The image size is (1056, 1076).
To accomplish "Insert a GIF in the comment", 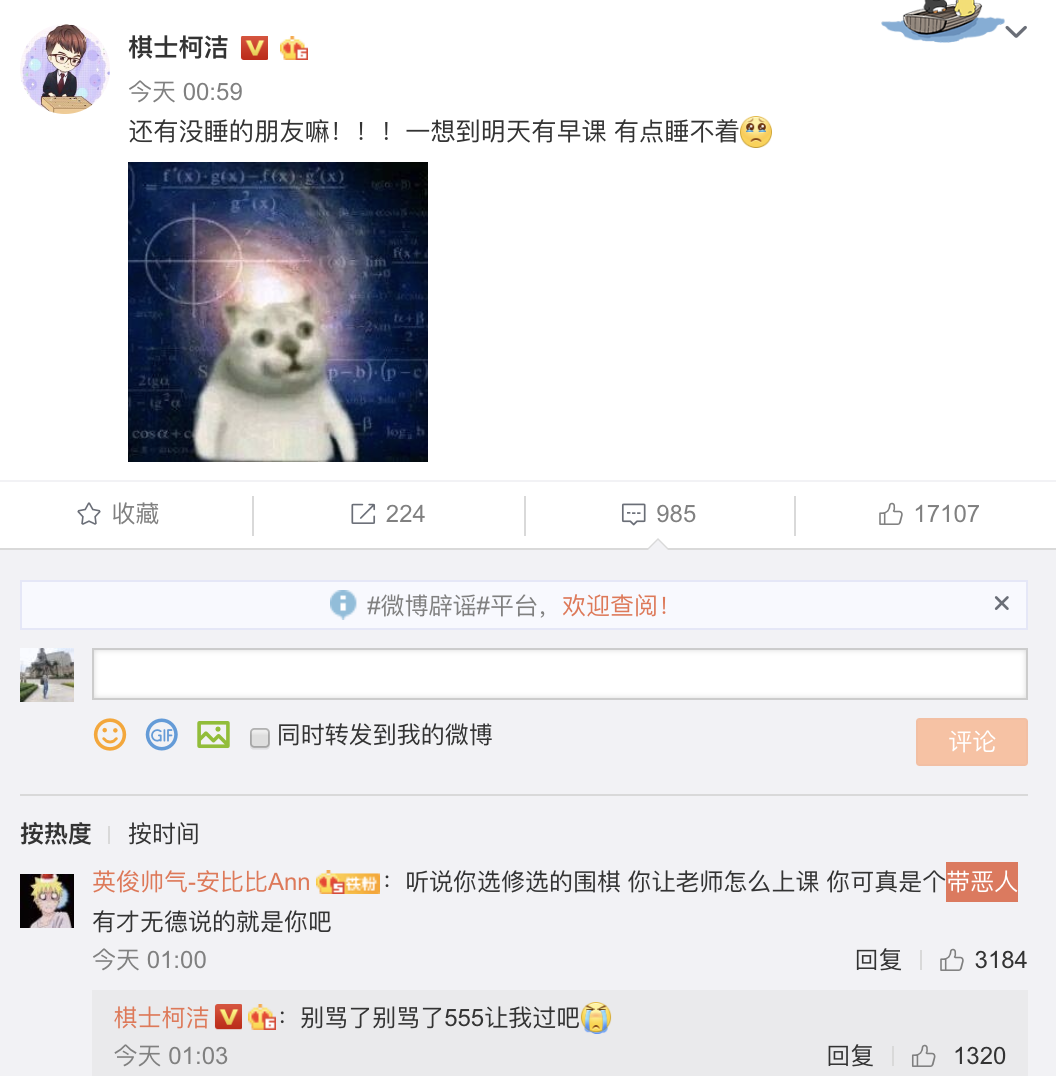I will [x=162, y=735].
